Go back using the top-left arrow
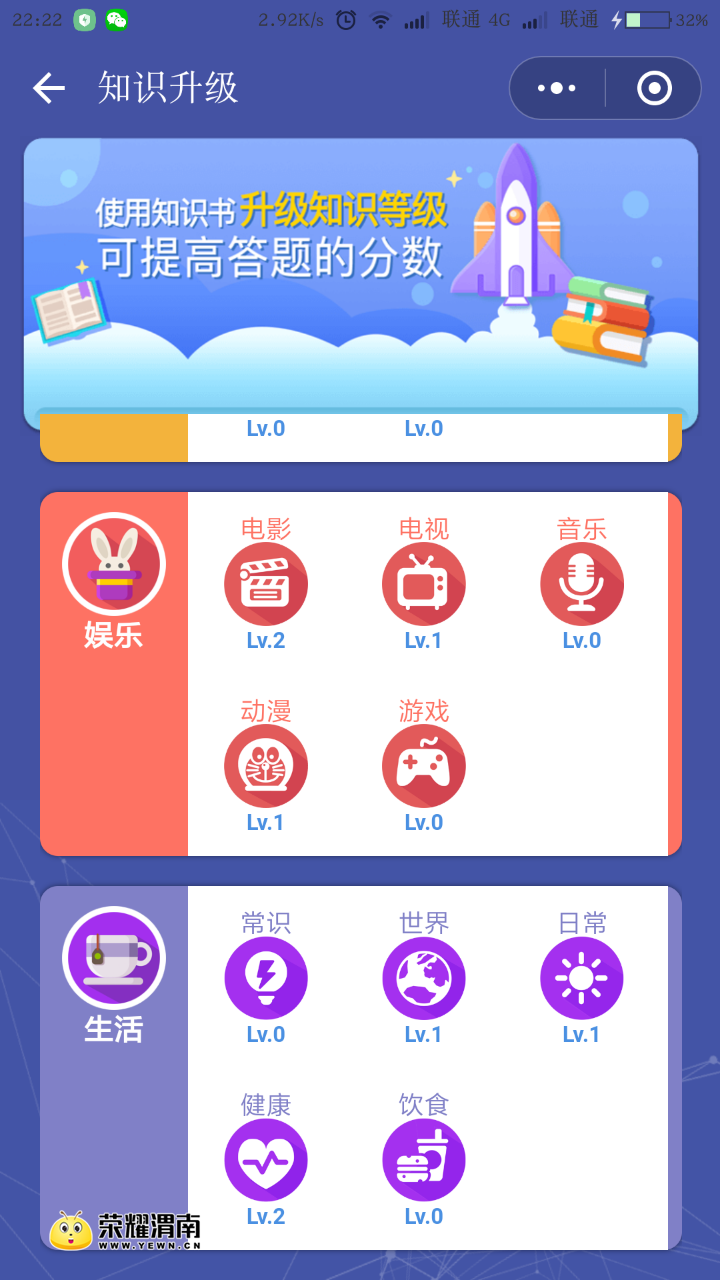Screen dimensions: 720x1280 (49, 88)
